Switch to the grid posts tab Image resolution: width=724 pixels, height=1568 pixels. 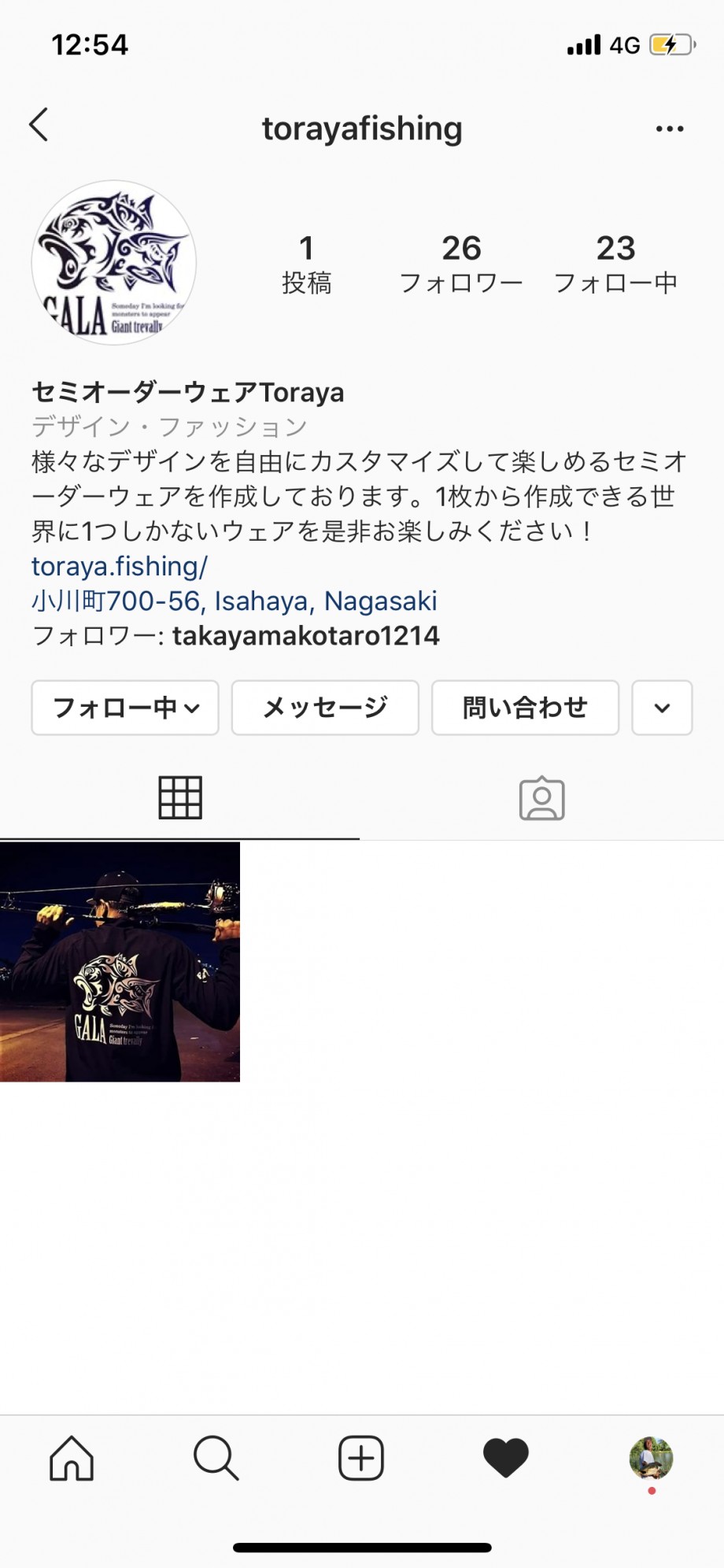(180, 798)
